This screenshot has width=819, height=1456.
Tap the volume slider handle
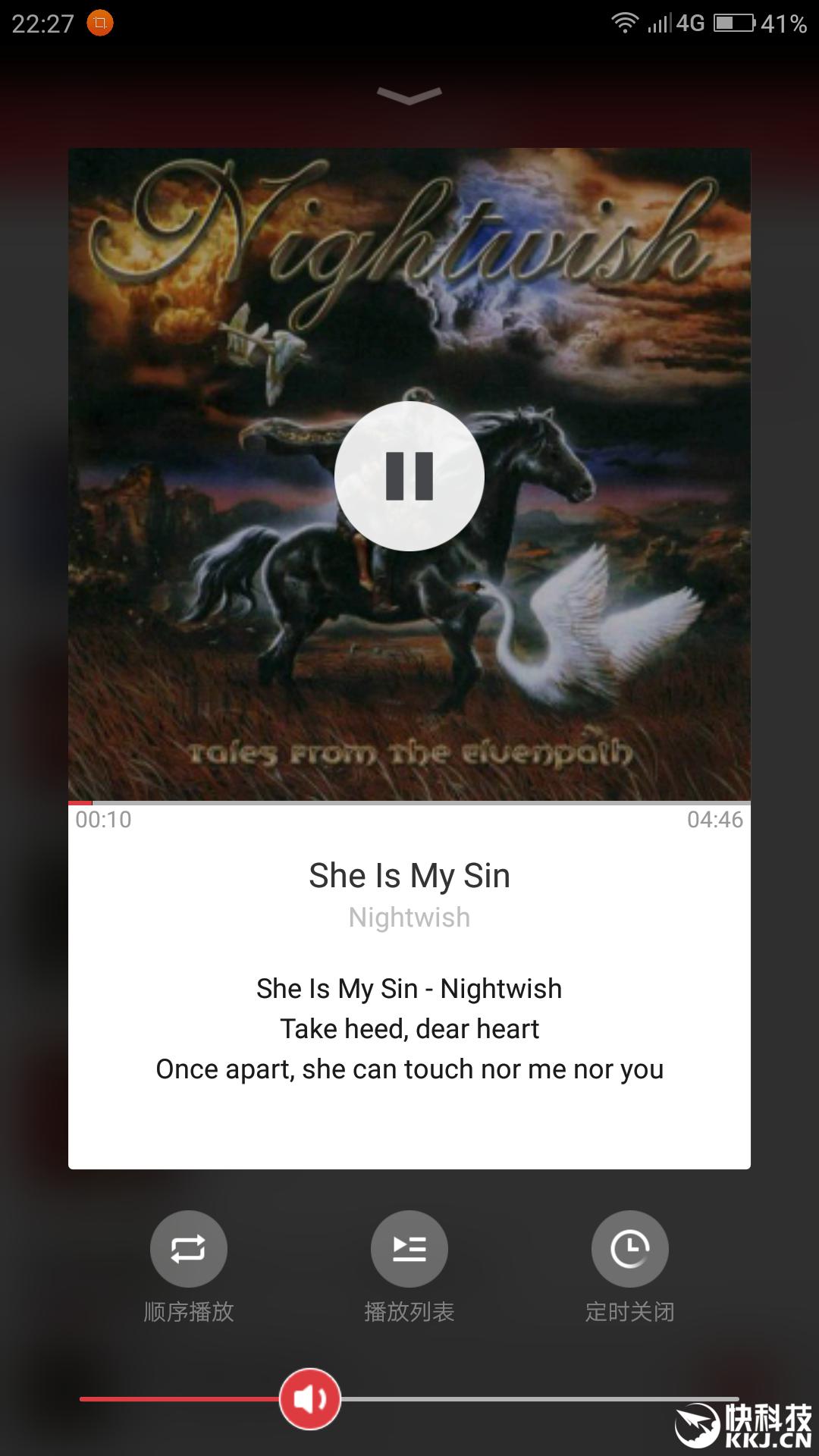309,1399
